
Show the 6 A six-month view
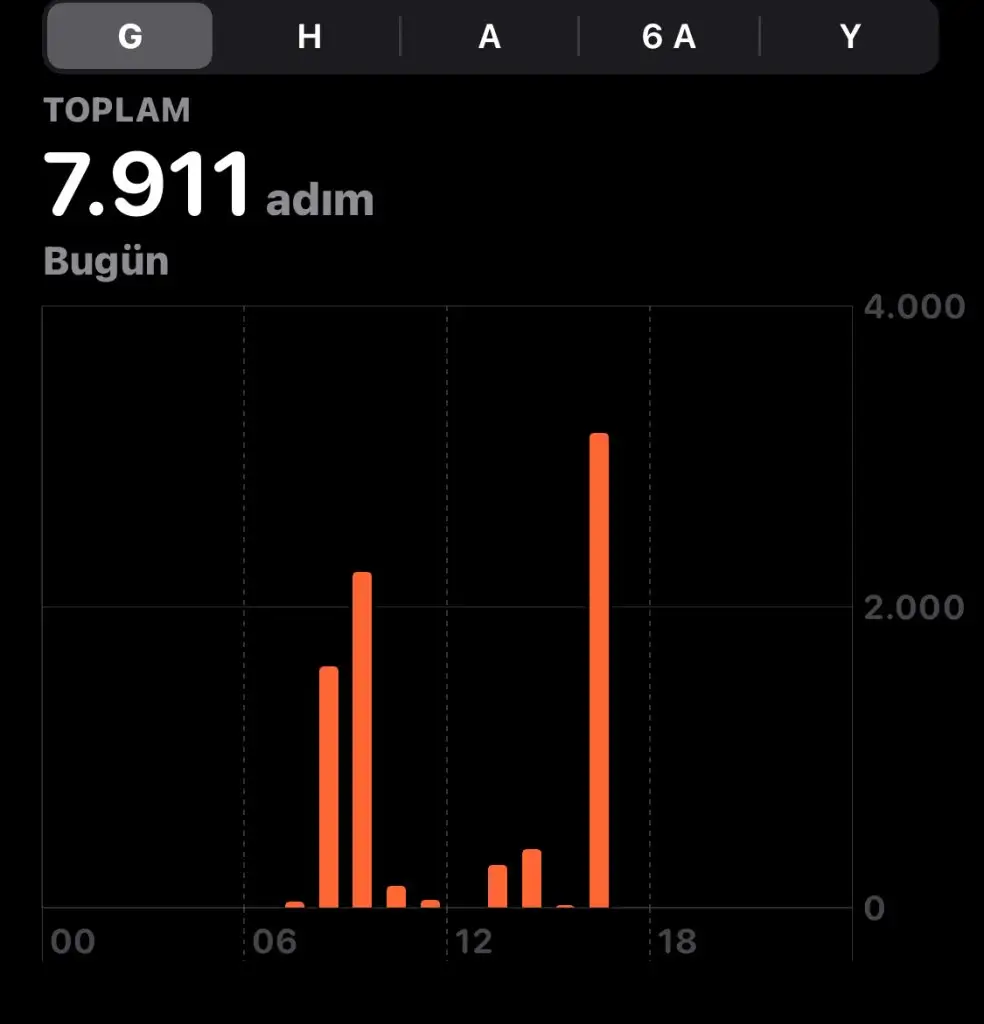(x=669, y=37)
